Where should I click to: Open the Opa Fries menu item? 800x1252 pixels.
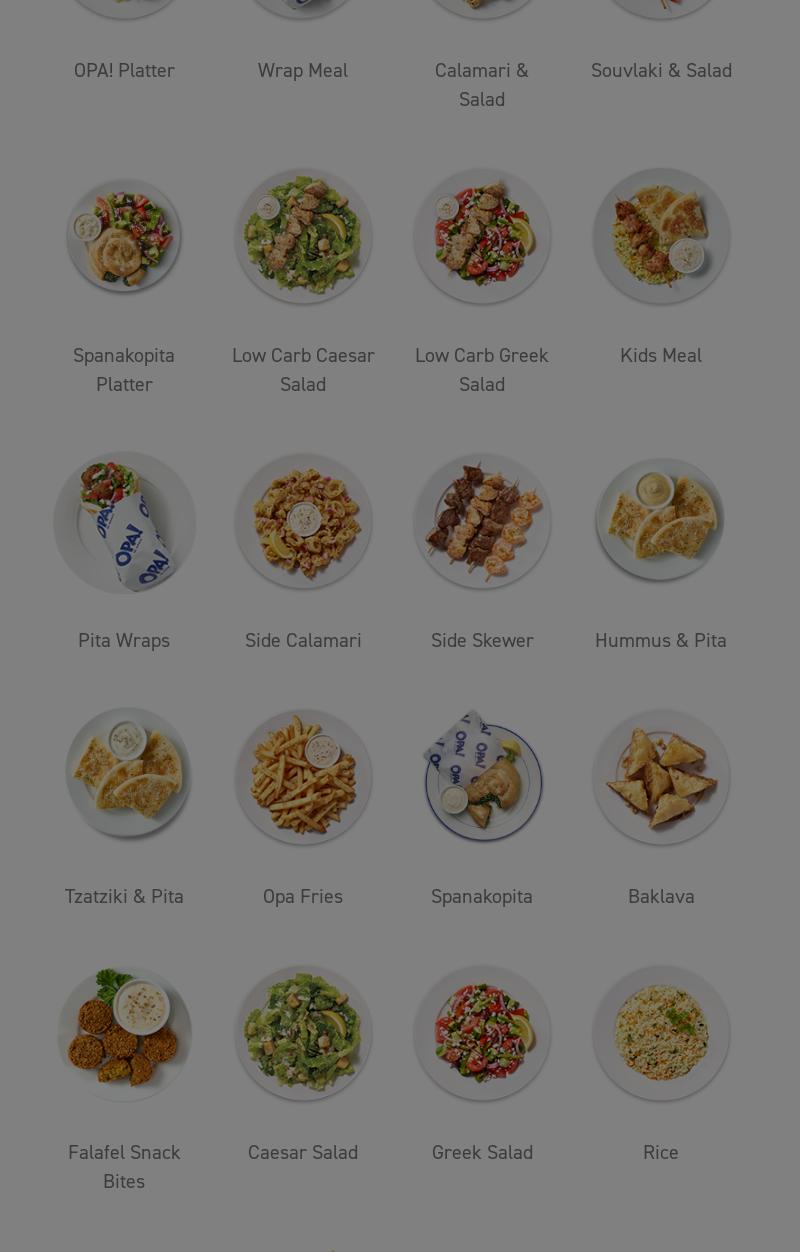(303, 777)
